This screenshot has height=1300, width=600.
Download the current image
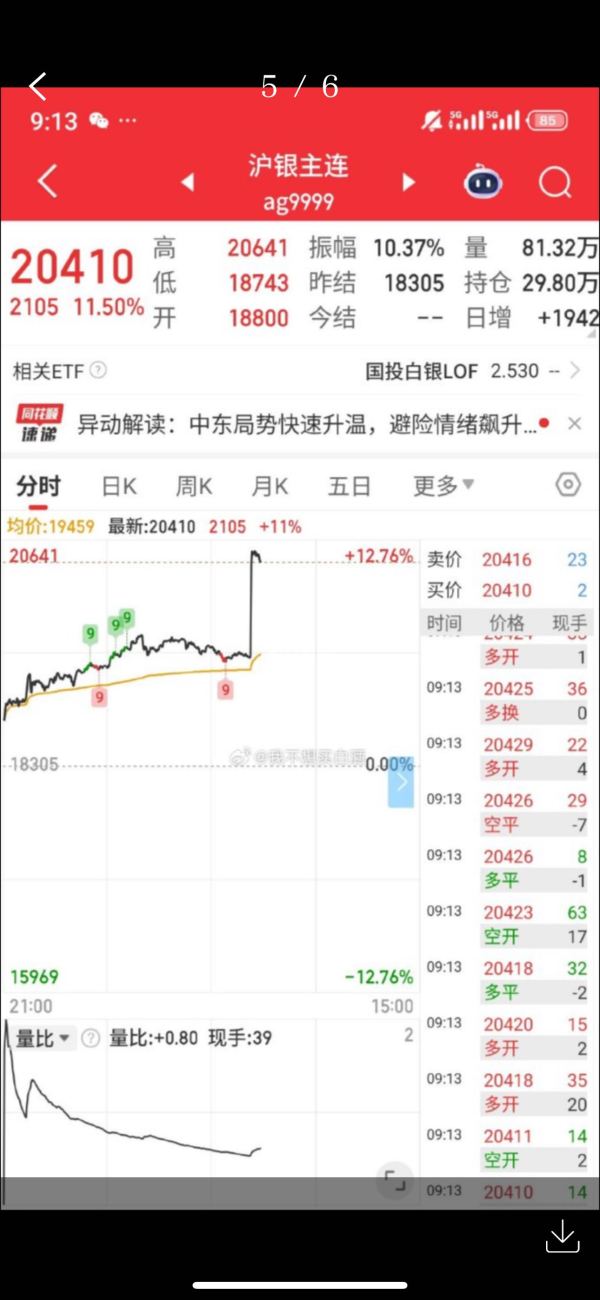click(562, 1236)
